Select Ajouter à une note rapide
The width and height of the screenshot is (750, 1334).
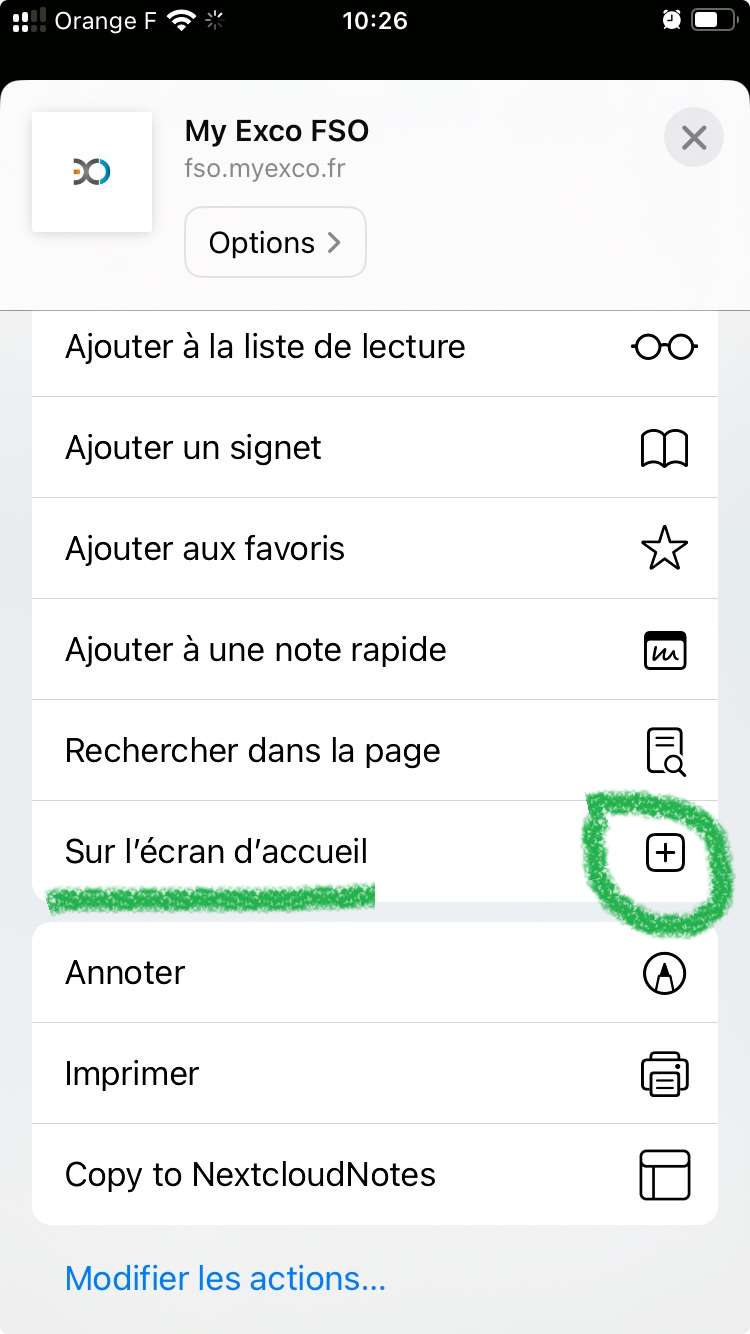(375, 649)
